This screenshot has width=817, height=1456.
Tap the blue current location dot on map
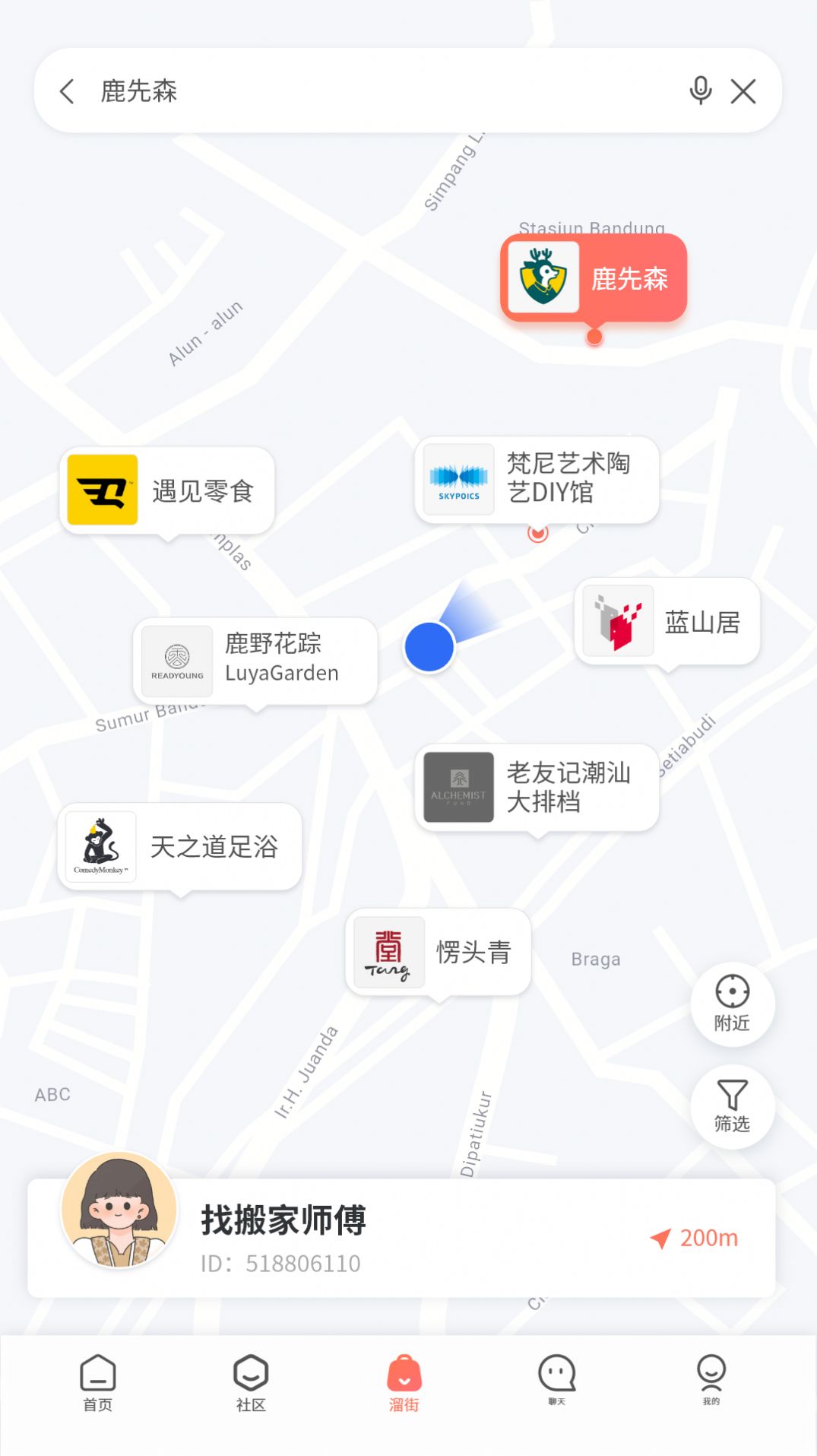tap(430, 647)
